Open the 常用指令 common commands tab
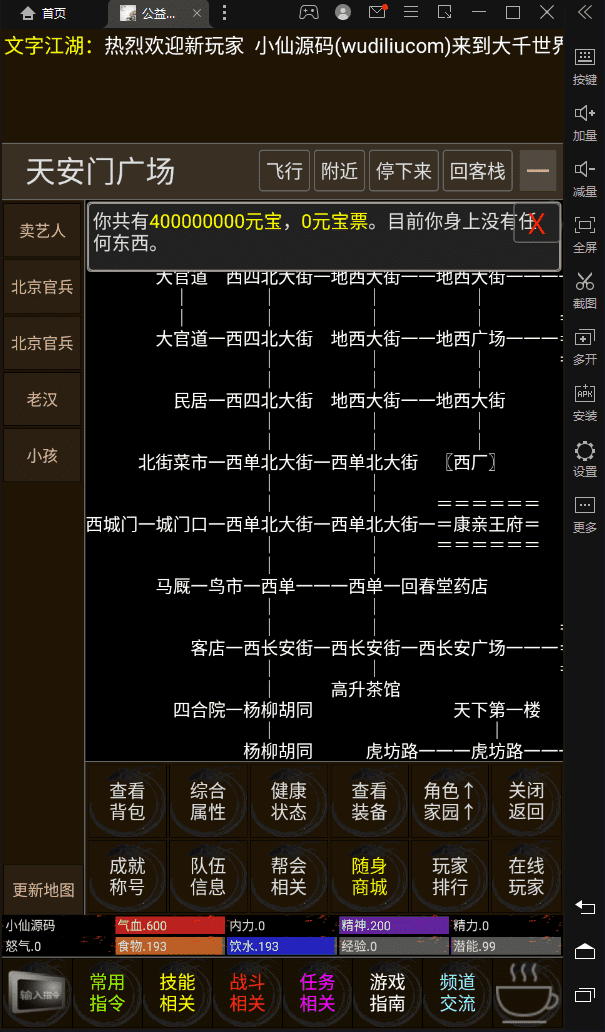The height and width of the screenshot is (1032, 605). click(x=107, y=992)
